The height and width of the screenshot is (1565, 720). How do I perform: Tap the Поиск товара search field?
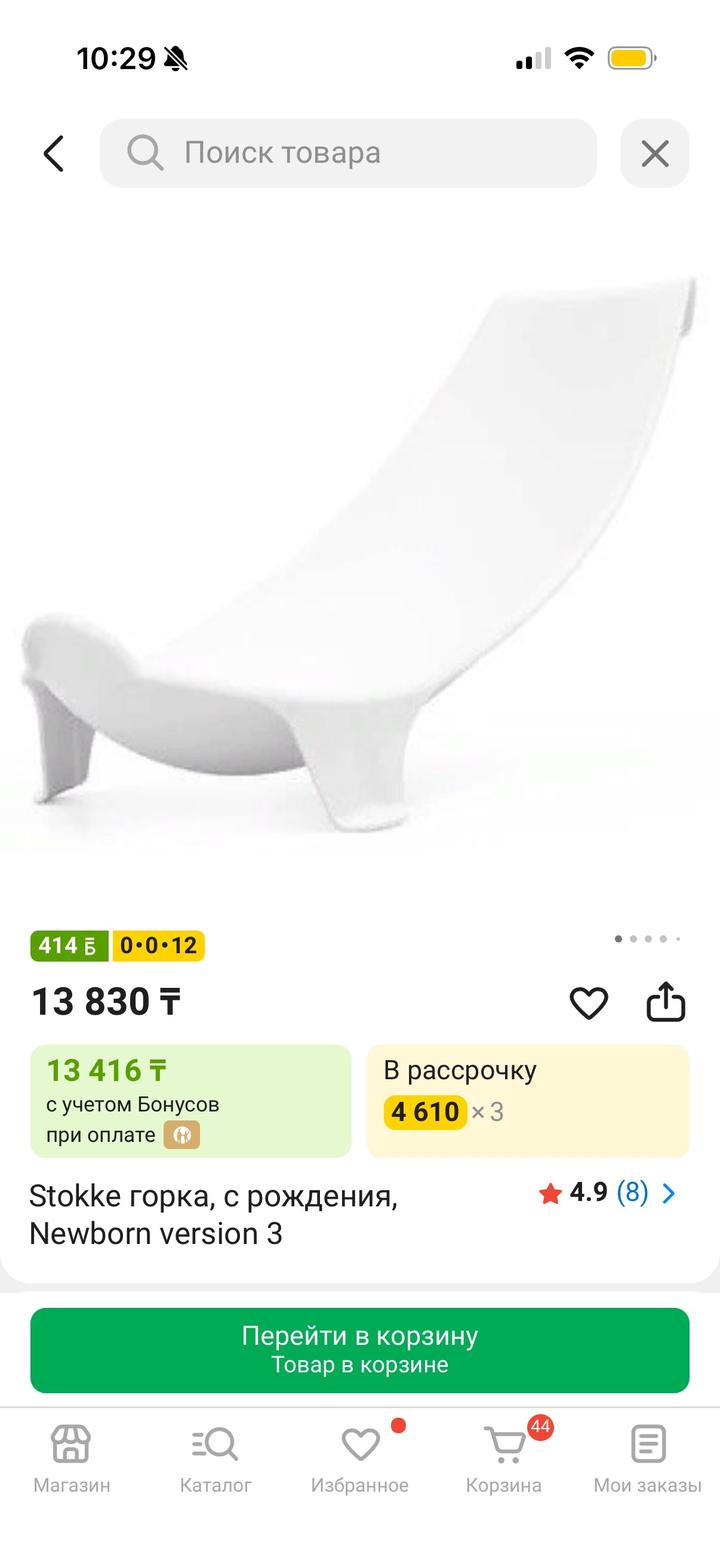348,153
